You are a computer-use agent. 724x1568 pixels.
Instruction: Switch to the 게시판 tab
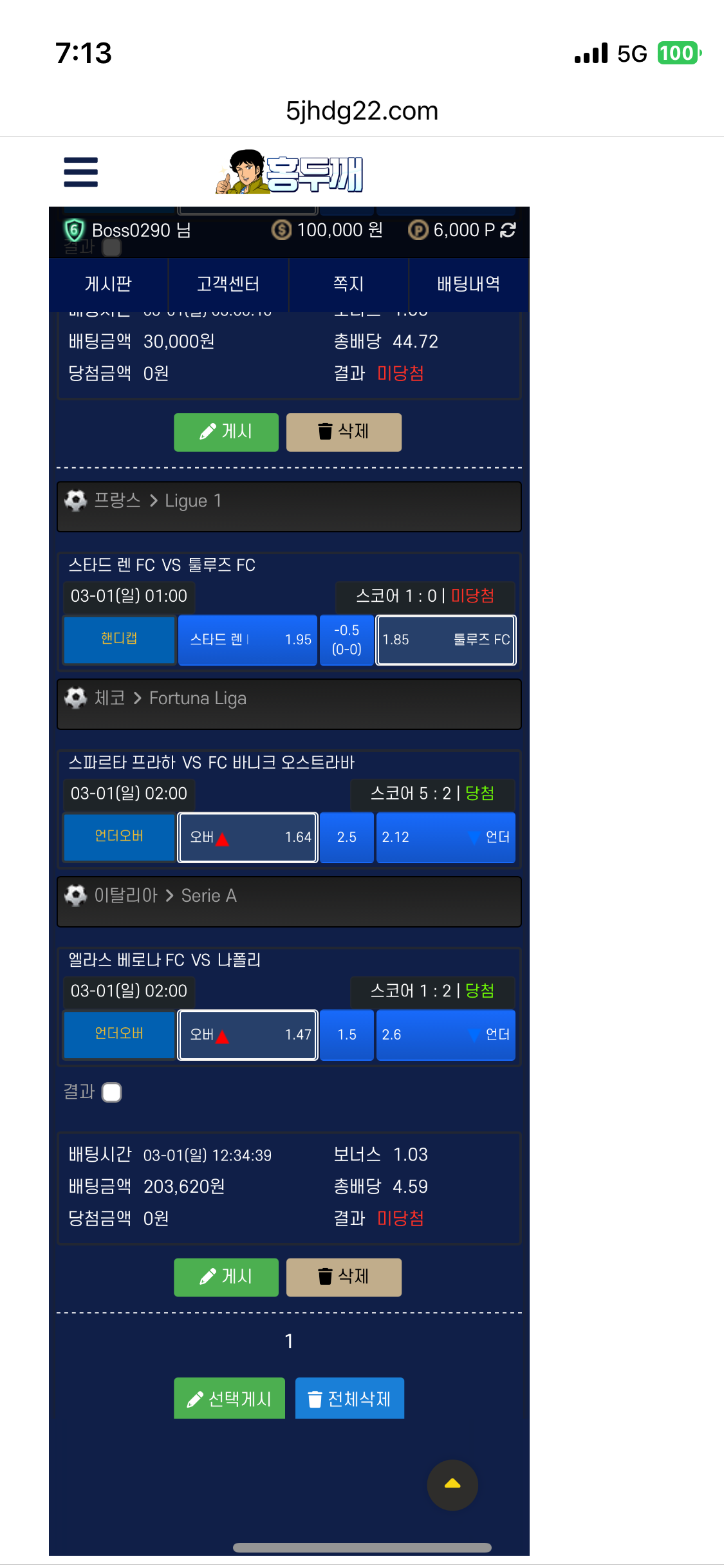(108, 284)
